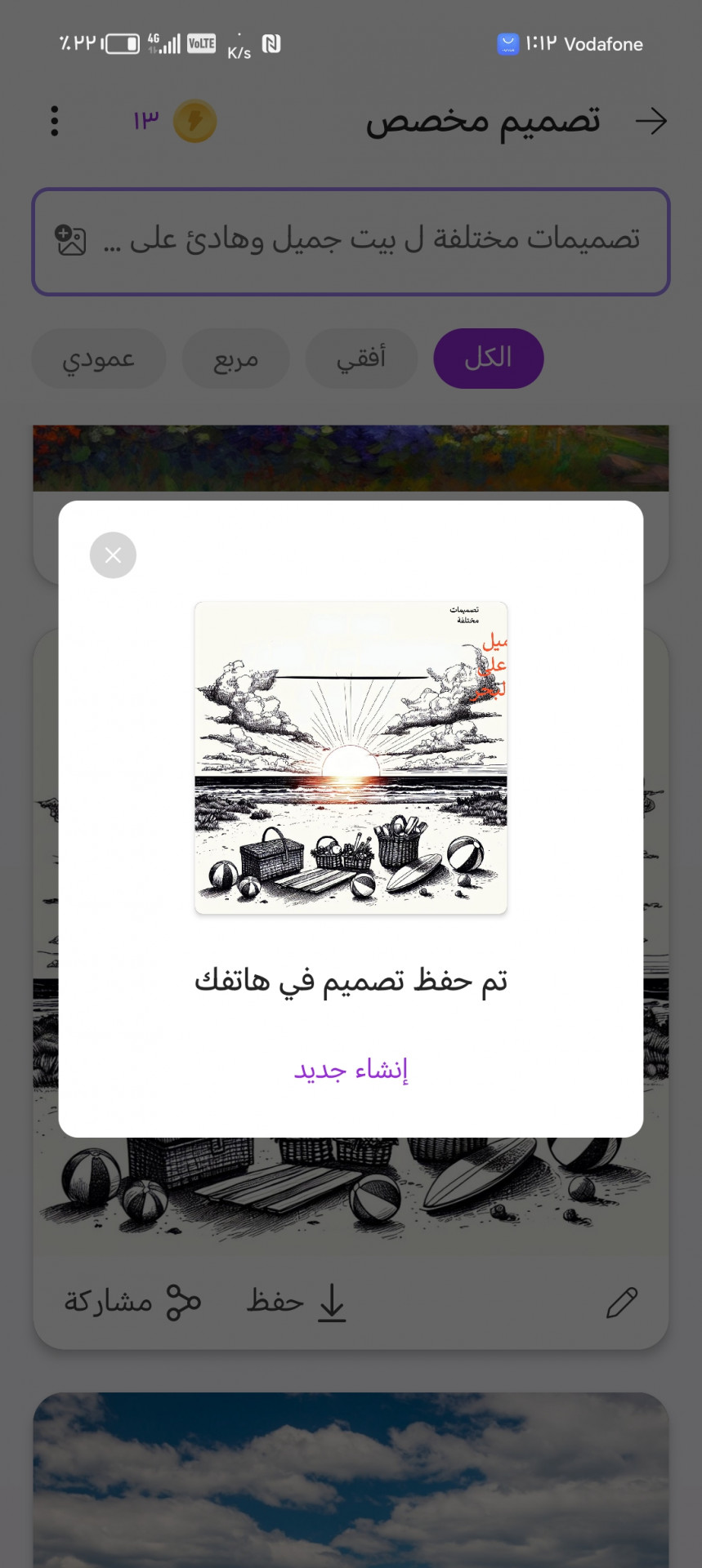Open the lightning coin credits

pyautogui.click(x=195, y=122)
